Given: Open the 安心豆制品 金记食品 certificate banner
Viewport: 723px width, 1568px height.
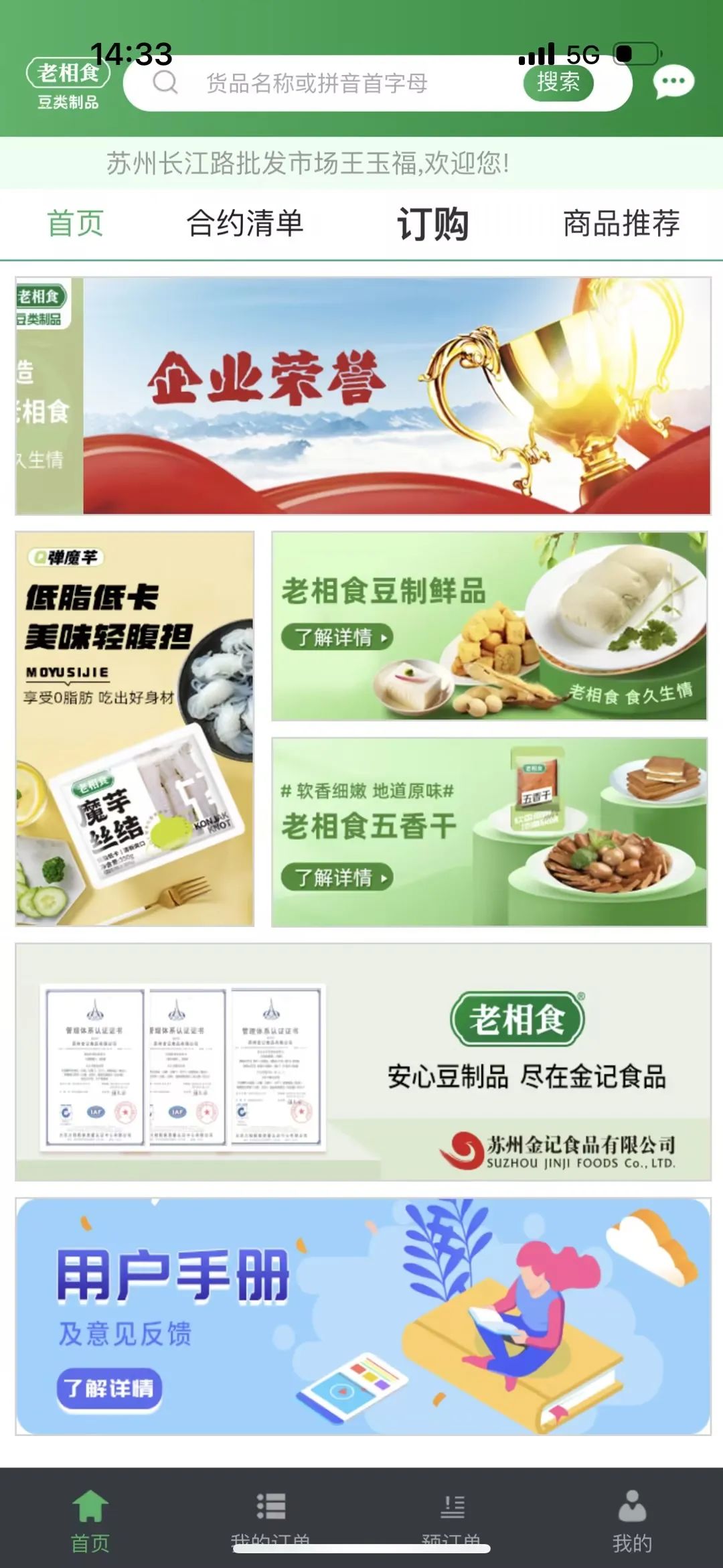Looking at the screenshot, I should [363, 1062].
